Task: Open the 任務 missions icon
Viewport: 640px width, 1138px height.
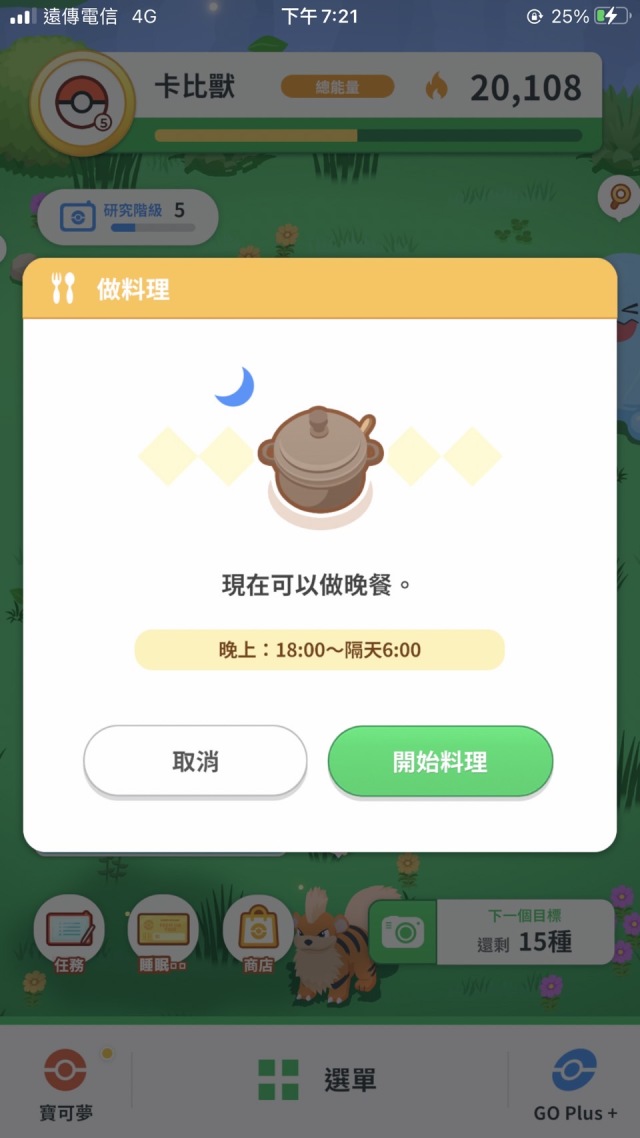Action: 69,934
